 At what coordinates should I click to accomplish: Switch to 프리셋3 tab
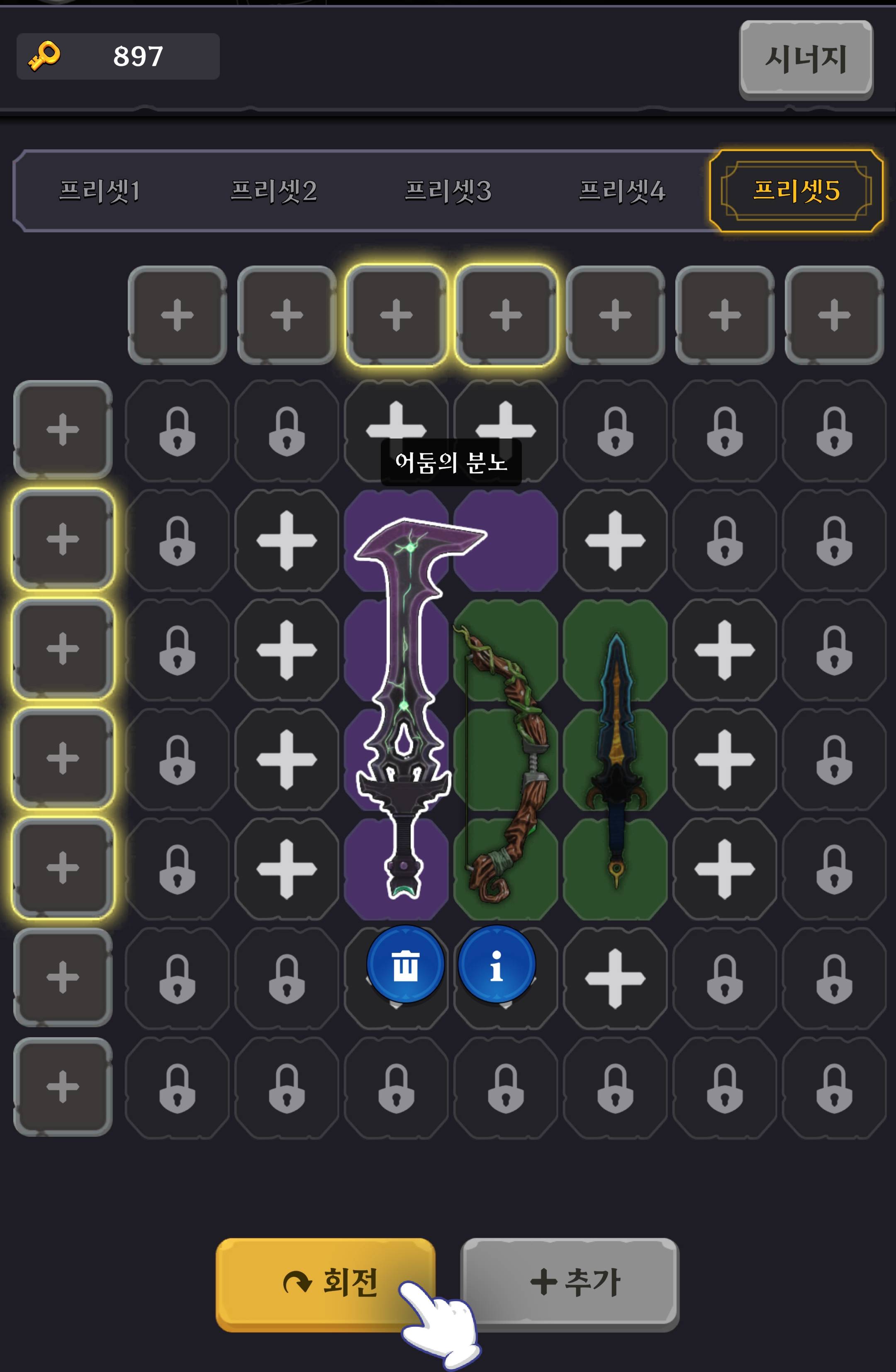click(x=448, y=191)
